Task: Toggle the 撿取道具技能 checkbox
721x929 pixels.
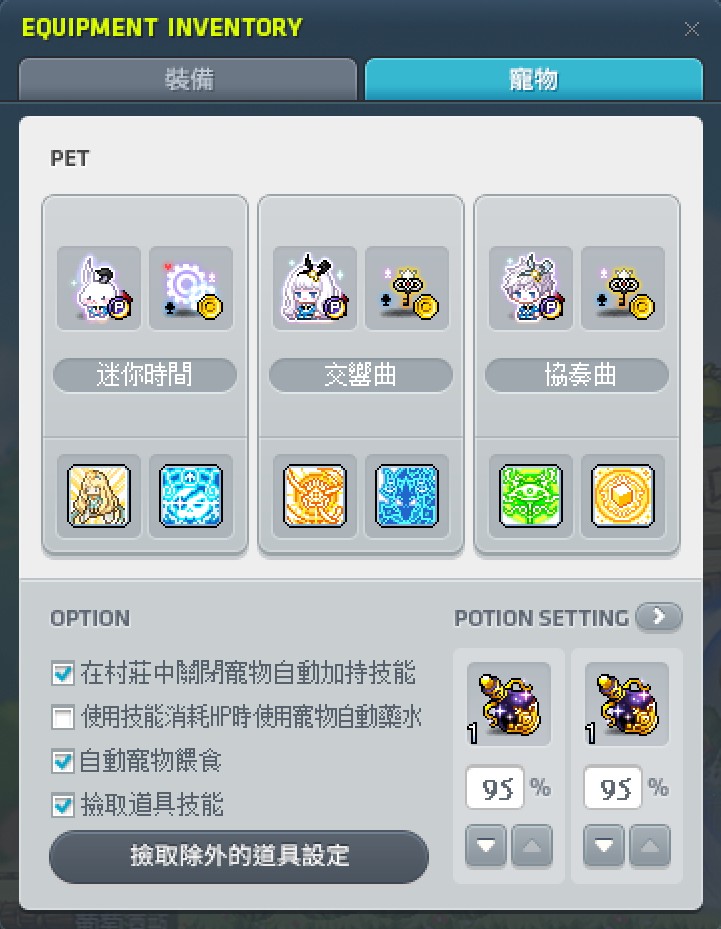Action: tap(63, 805)
